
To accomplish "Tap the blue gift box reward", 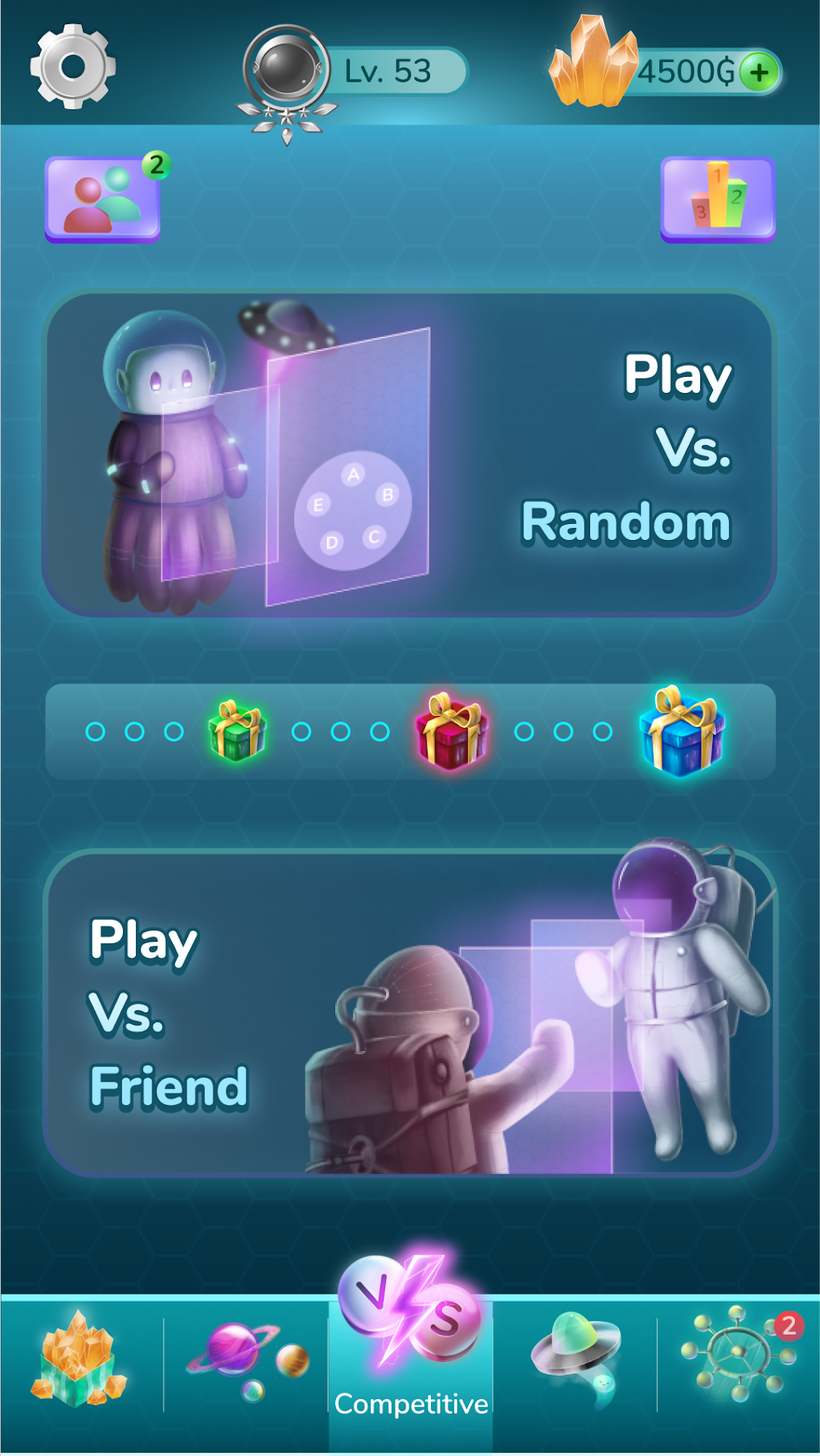I will pyautogui.click(x=682, y=731).
